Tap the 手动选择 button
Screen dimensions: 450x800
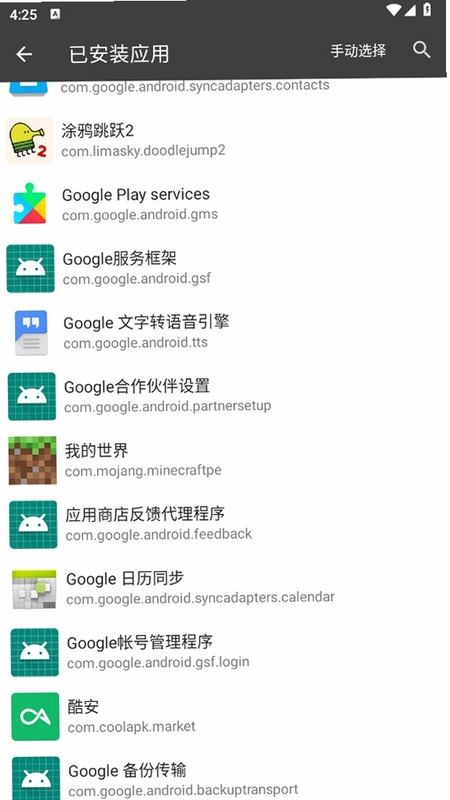pos(358,51)
